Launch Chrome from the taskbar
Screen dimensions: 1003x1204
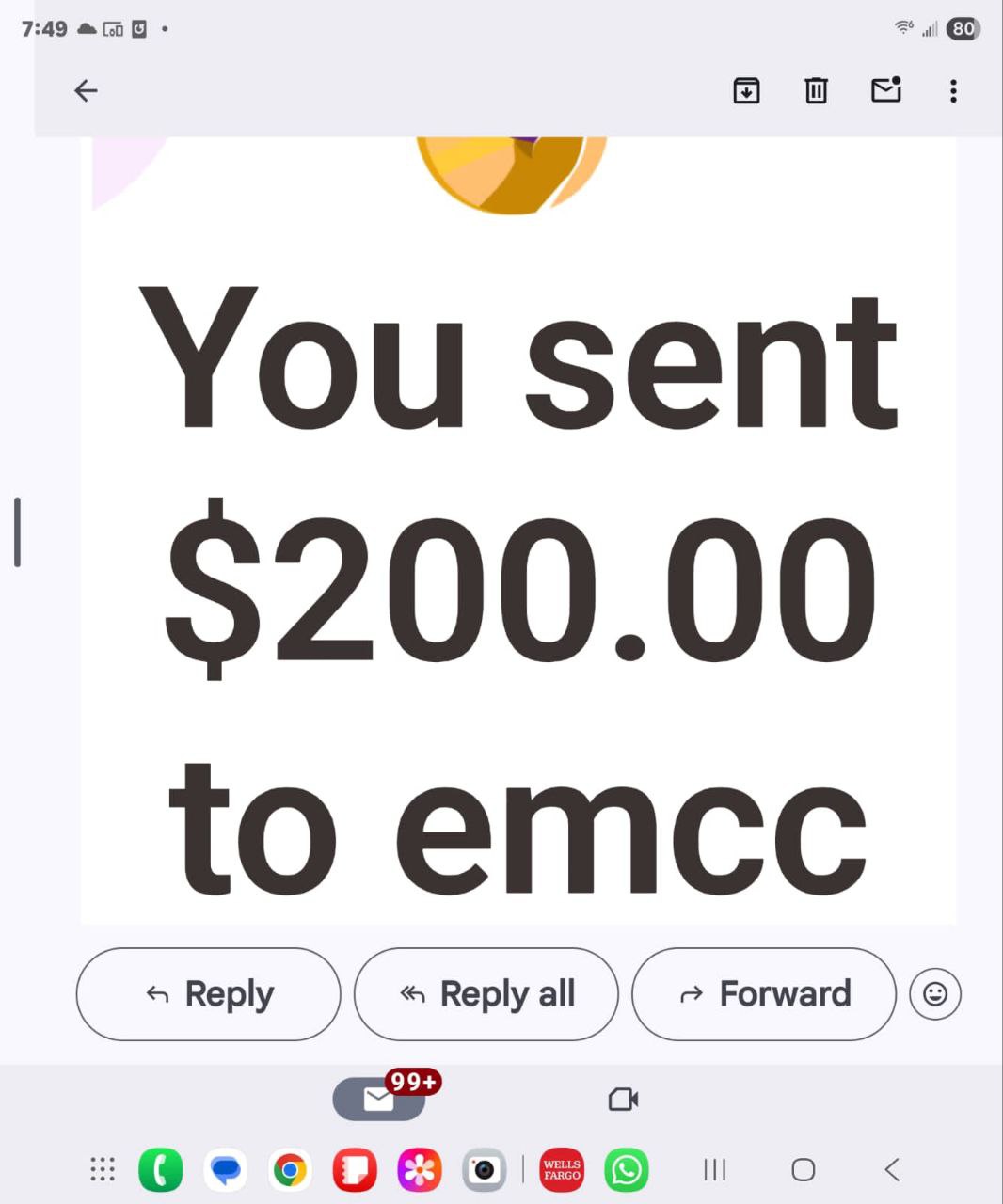[290, 1170]
